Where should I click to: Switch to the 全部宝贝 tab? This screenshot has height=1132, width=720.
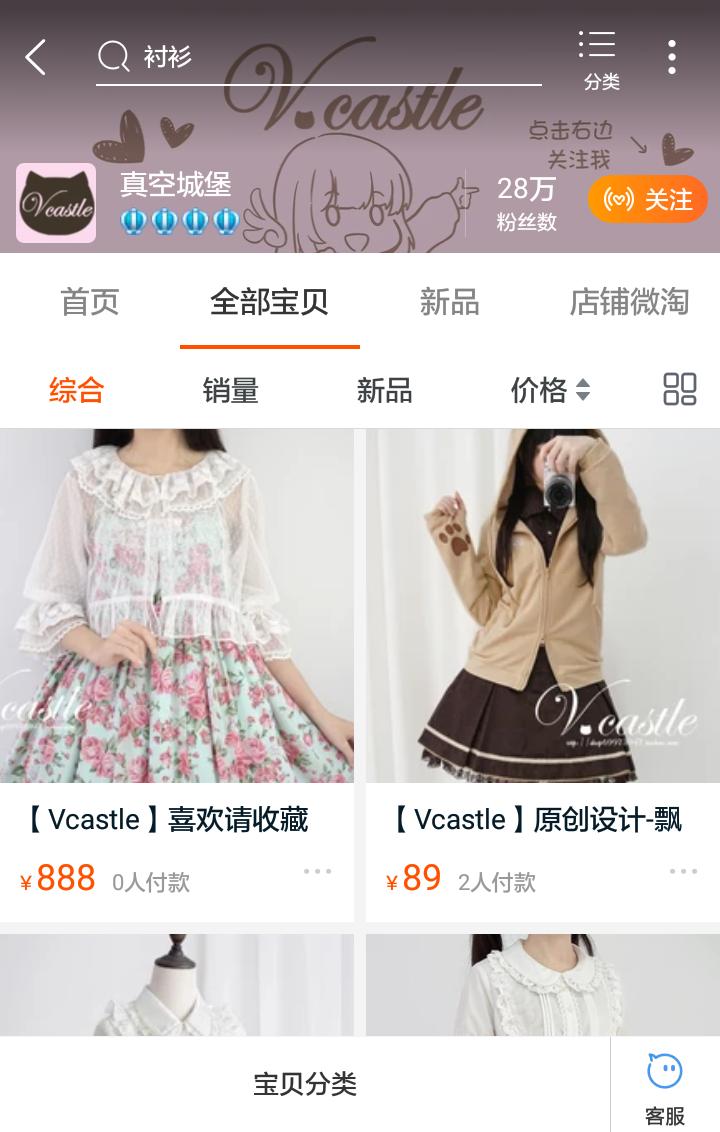tap(269, 302)
